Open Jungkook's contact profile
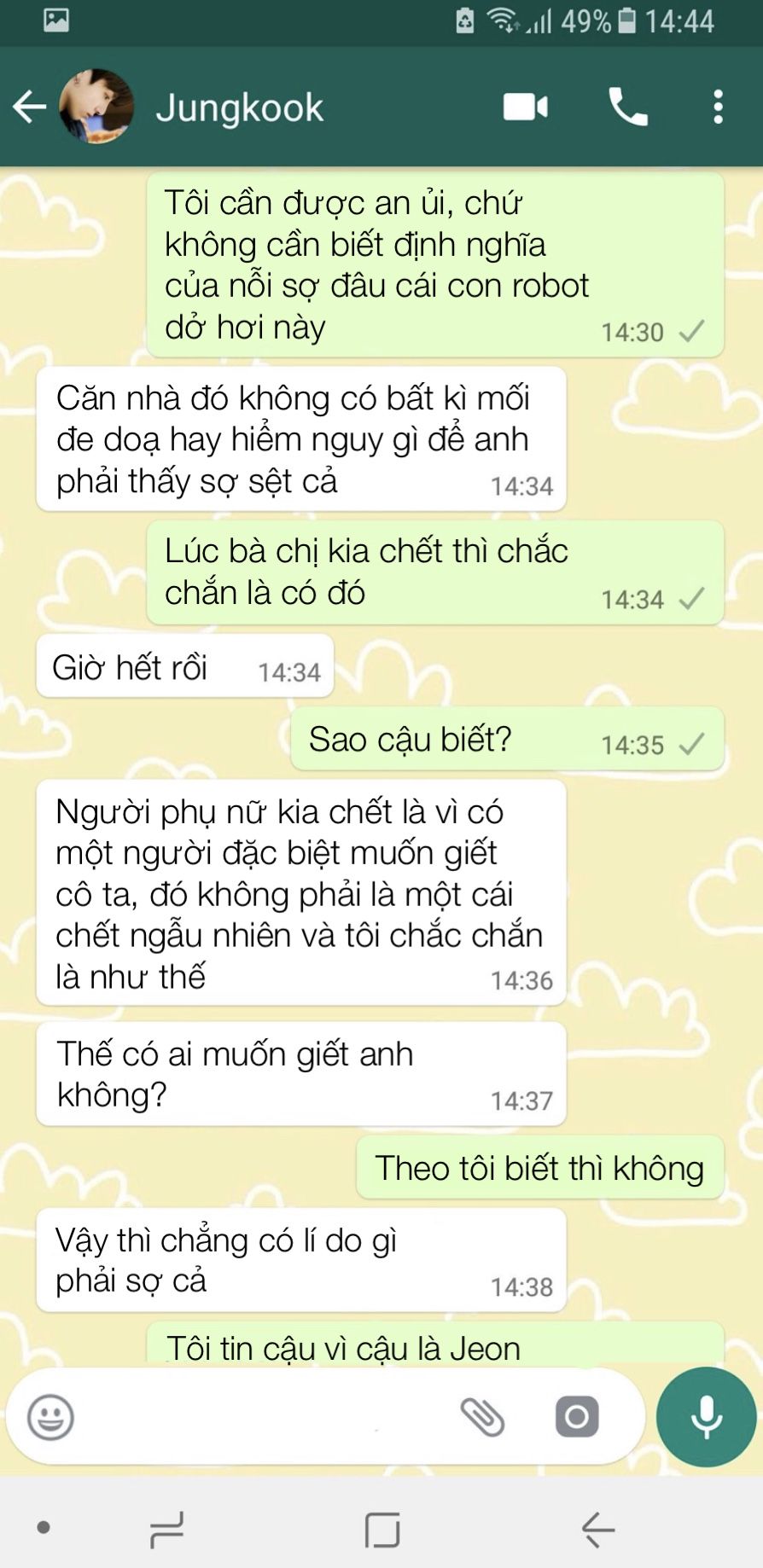 (x=239, y=108)
